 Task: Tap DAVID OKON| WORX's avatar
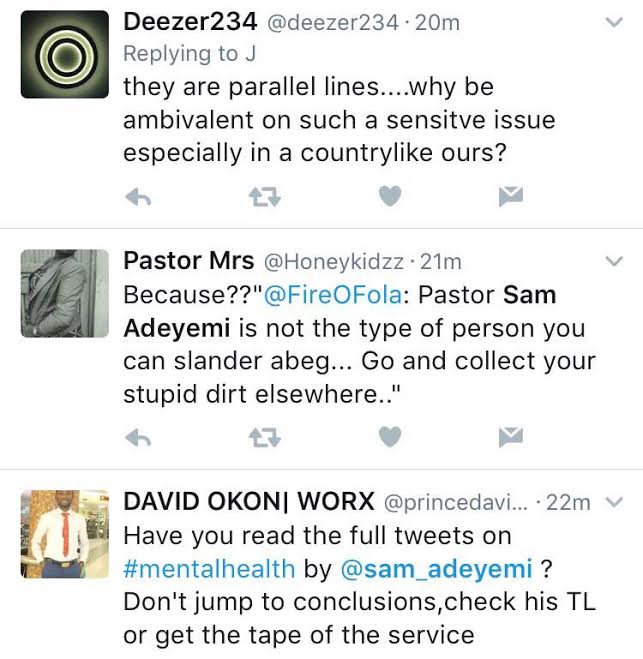(64, 531)
